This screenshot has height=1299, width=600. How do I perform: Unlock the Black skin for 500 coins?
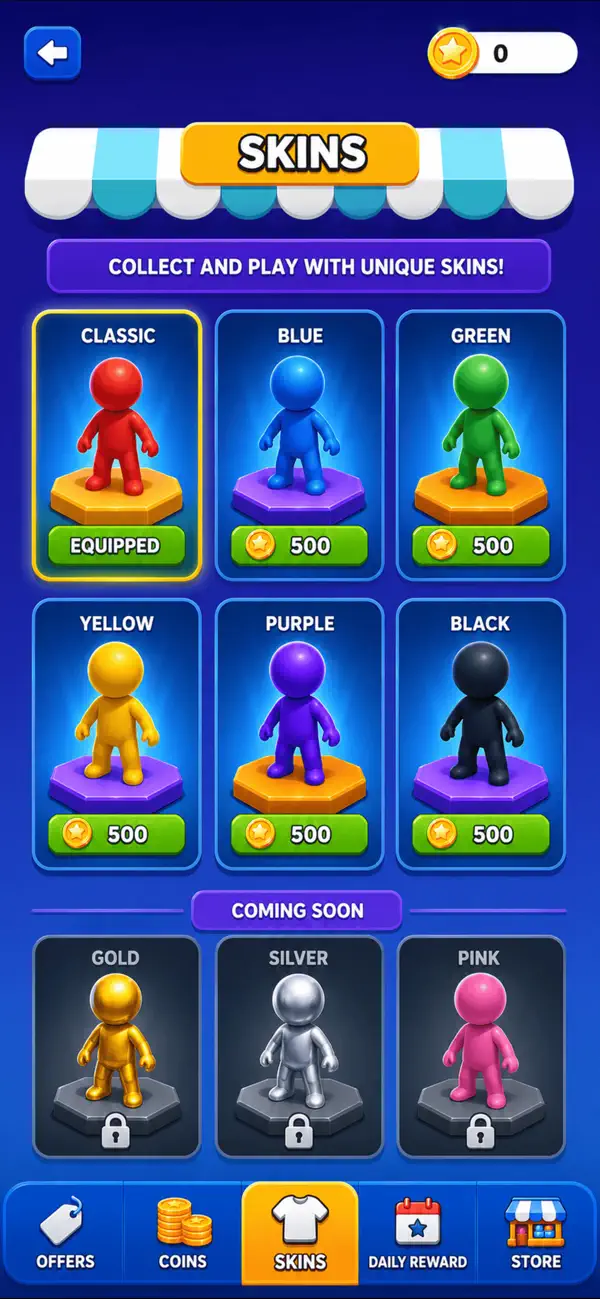pos(481,834)
